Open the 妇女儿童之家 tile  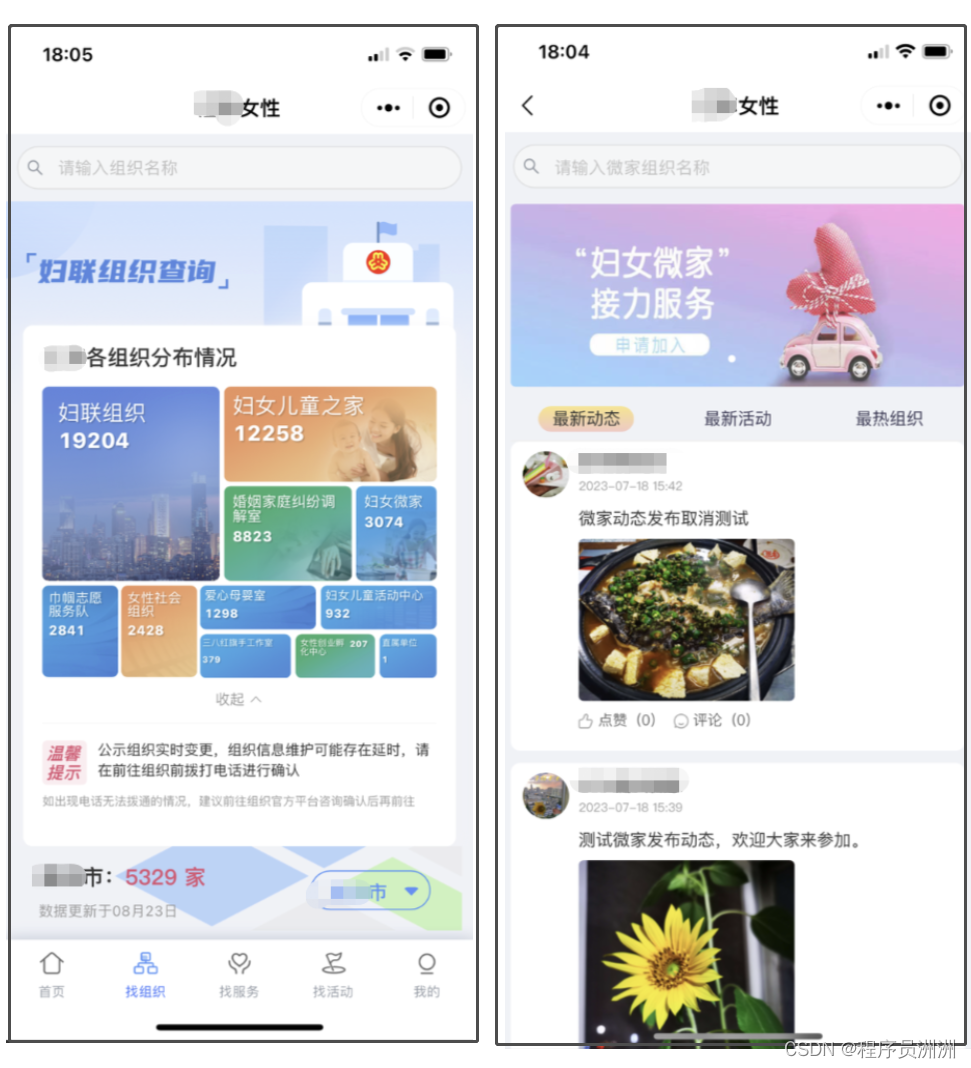[x=330, y=434]
